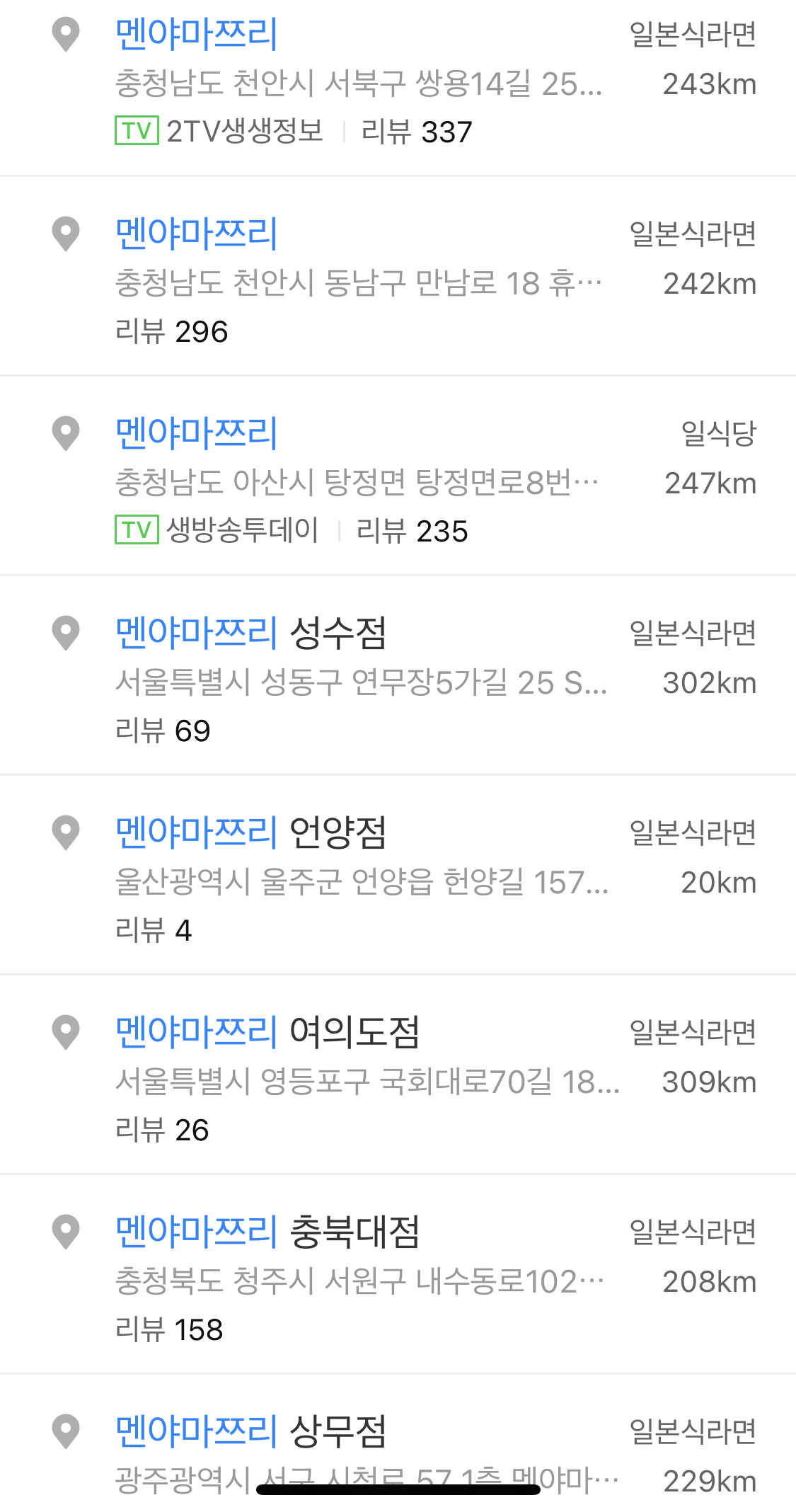Choose 멘야마쯔리 충북대점 in 청주시
Image resolution: width=796 pixels, height=1512 pixels.
(267, 1232)
